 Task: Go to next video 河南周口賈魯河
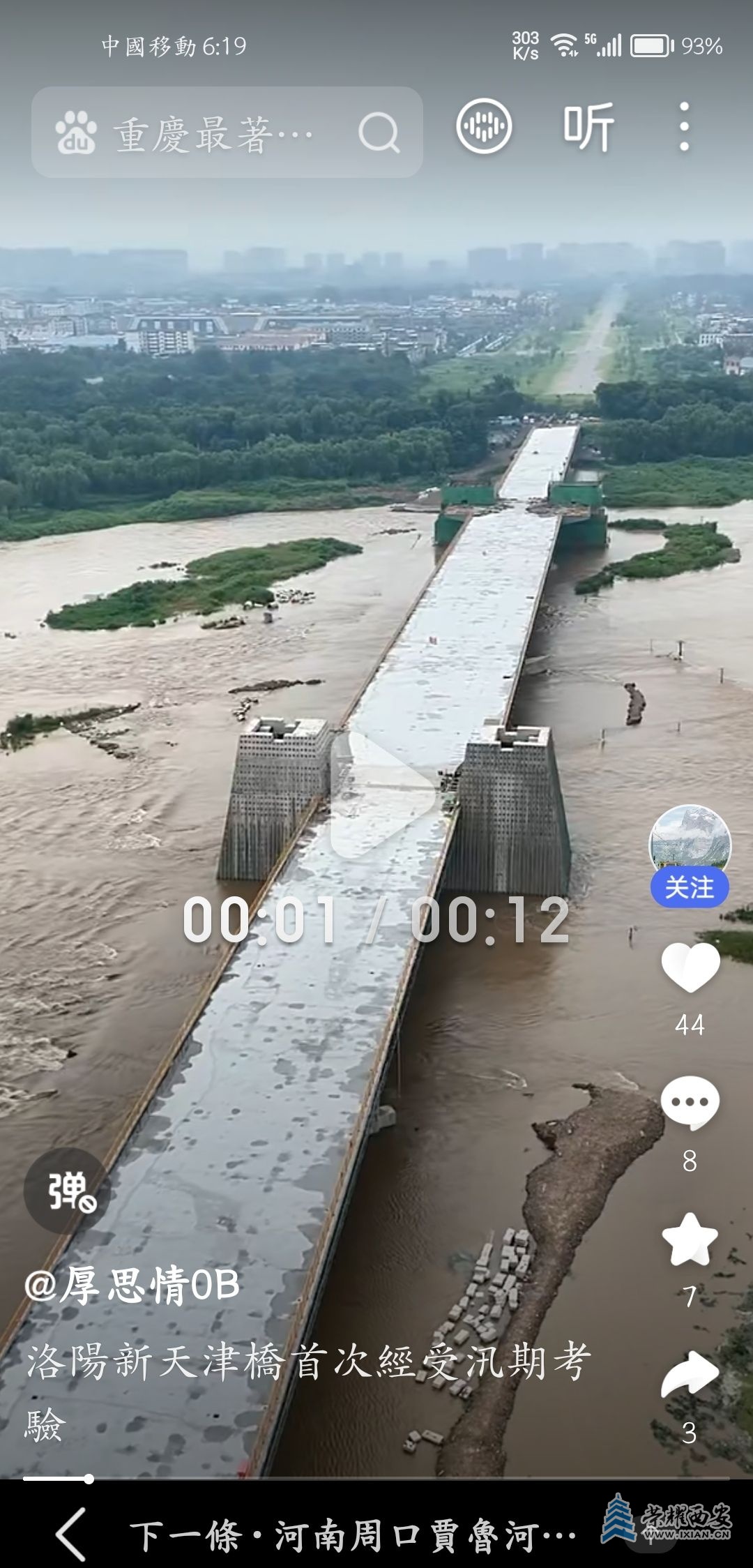353,1537
